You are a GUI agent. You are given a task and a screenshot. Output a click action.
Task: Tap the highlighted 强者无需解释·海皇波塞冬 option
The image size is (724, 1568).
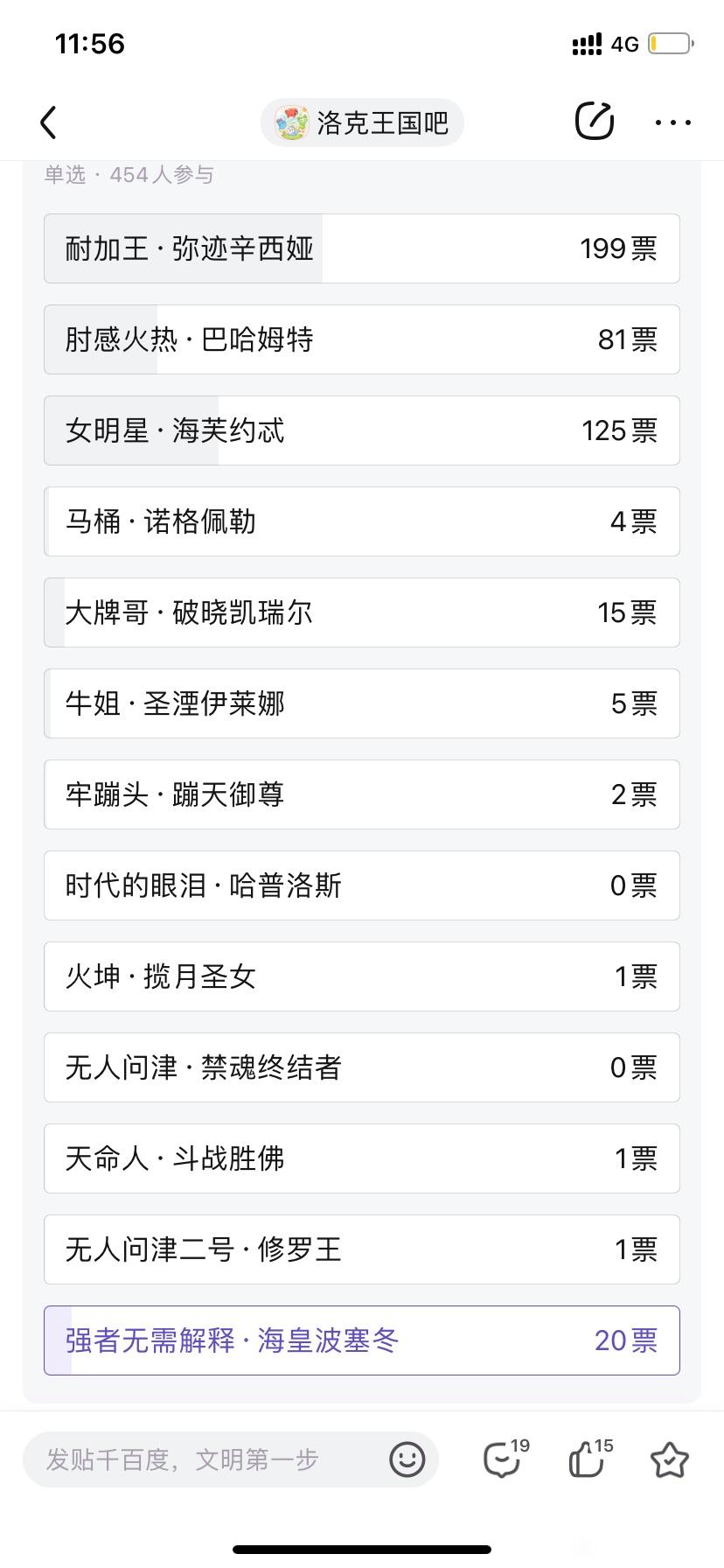pyautogui.click(x=362, y=1340)
